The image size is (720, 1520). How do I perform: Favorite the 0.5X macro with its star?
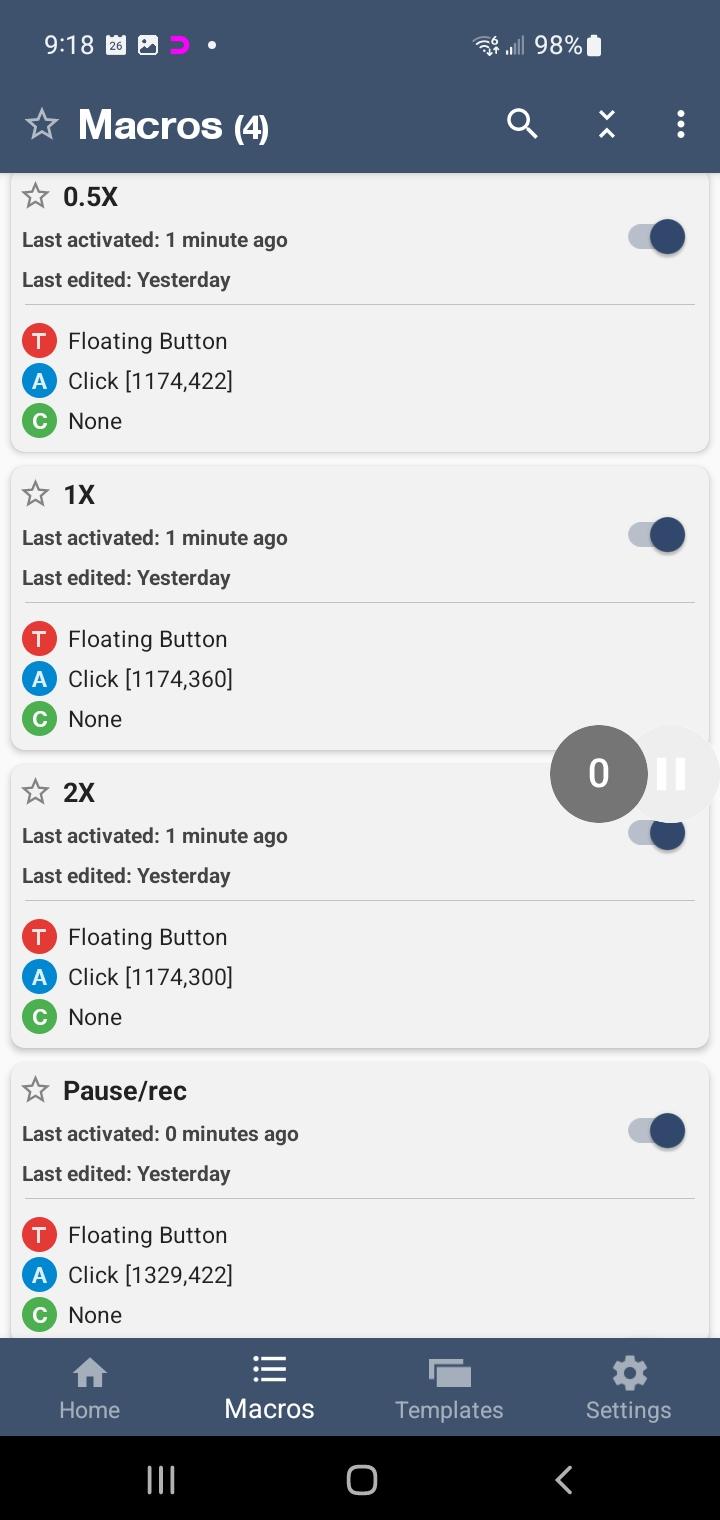click(36, 196)
